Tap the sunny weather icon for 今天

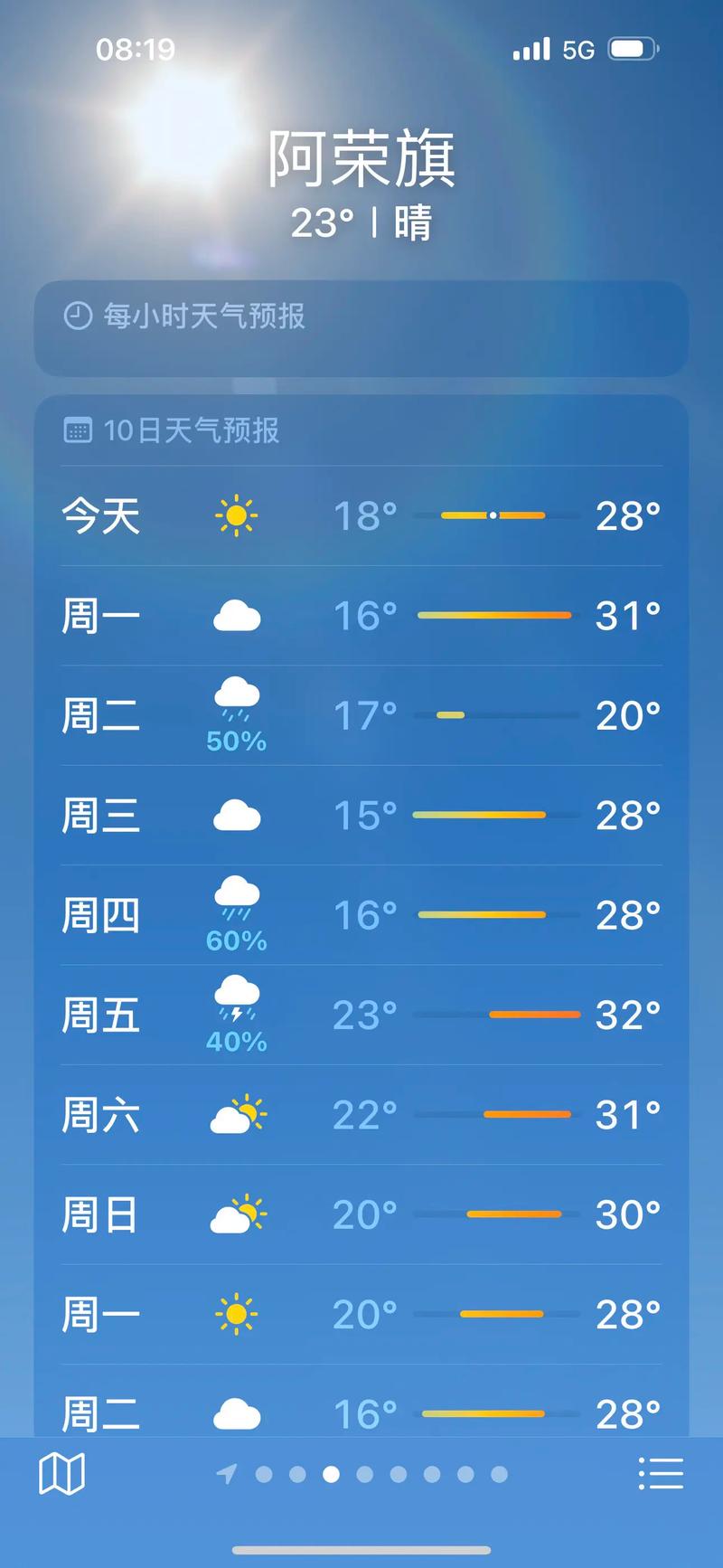237,515
